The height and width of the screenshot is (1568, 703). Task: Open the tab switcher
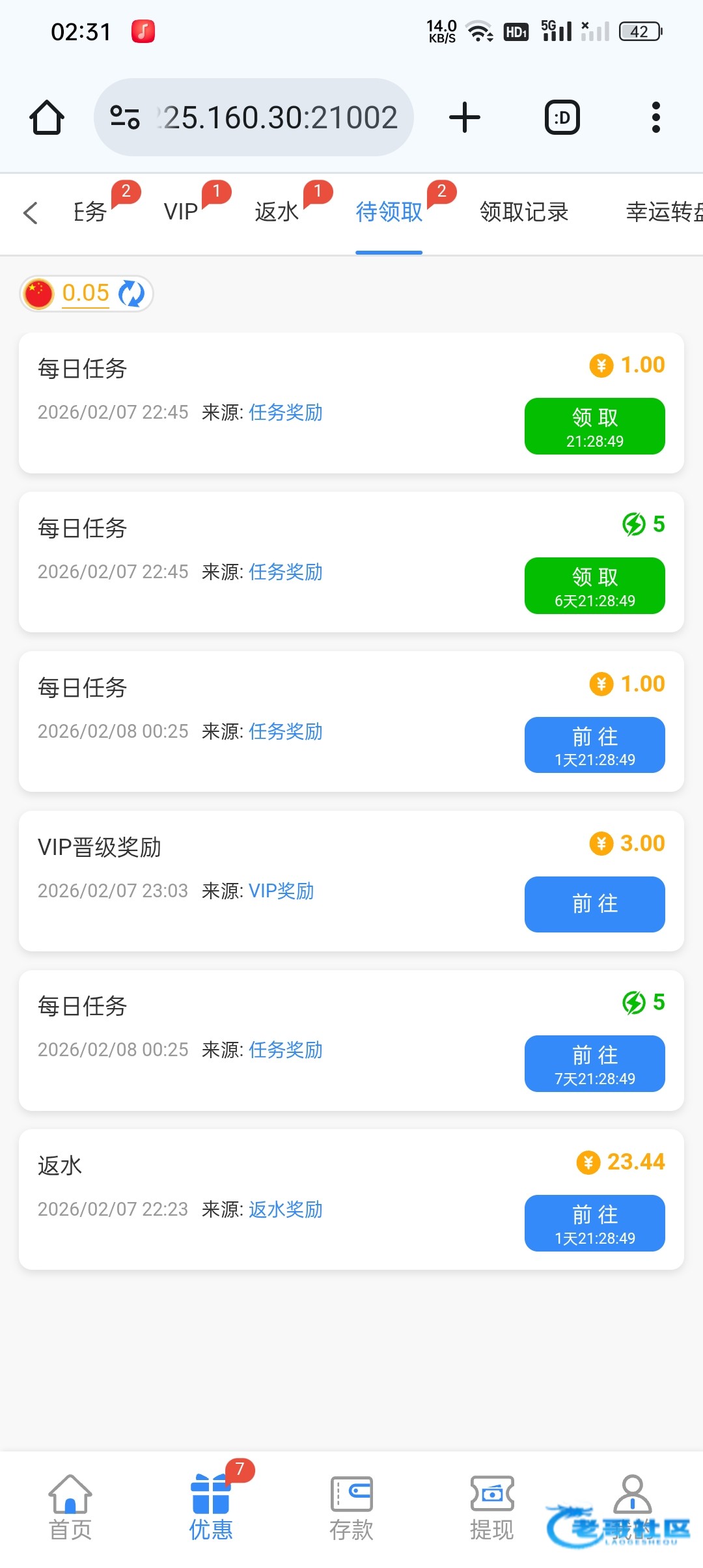tap(562, 118)
